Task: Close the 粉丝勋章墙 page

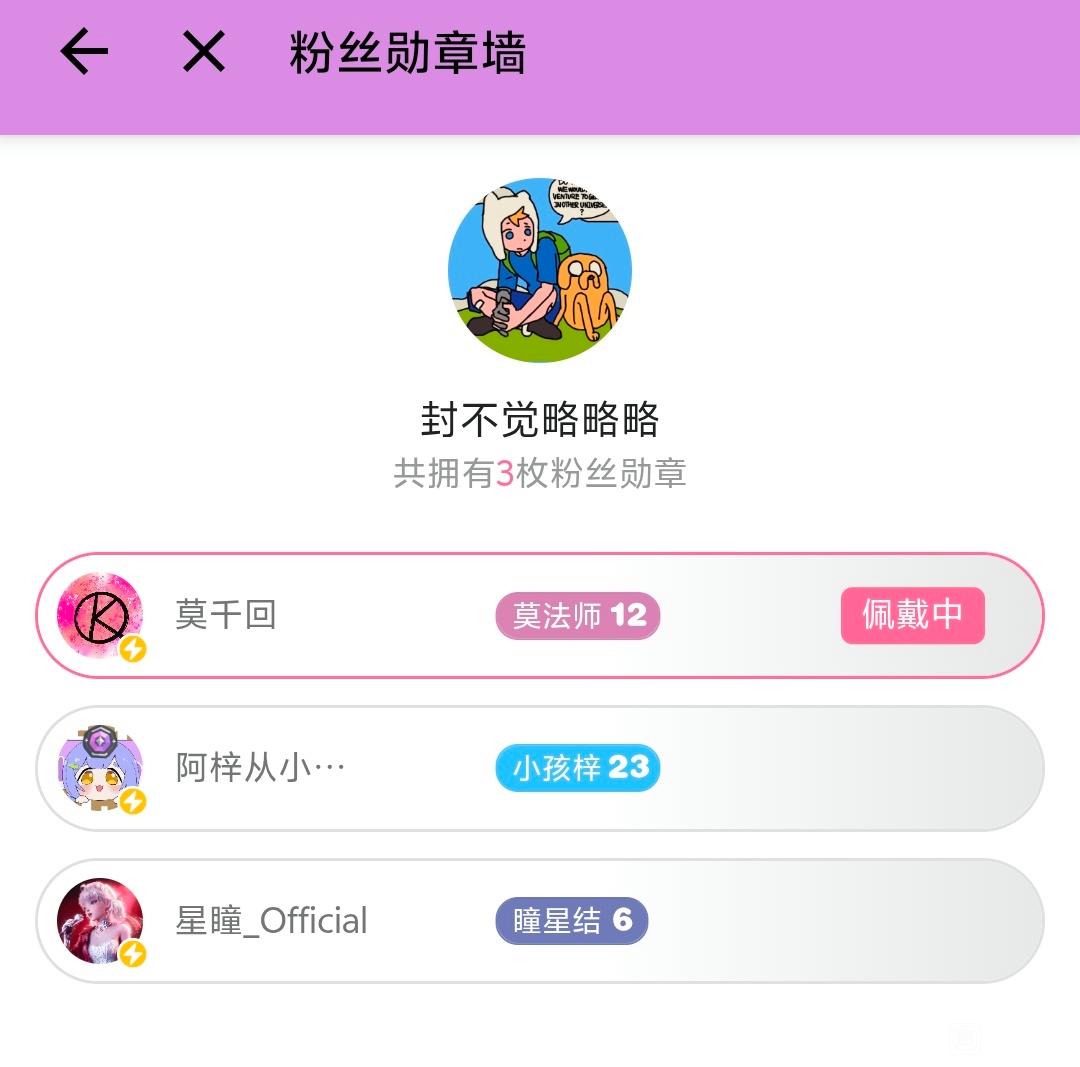Action: click(204, 52)
